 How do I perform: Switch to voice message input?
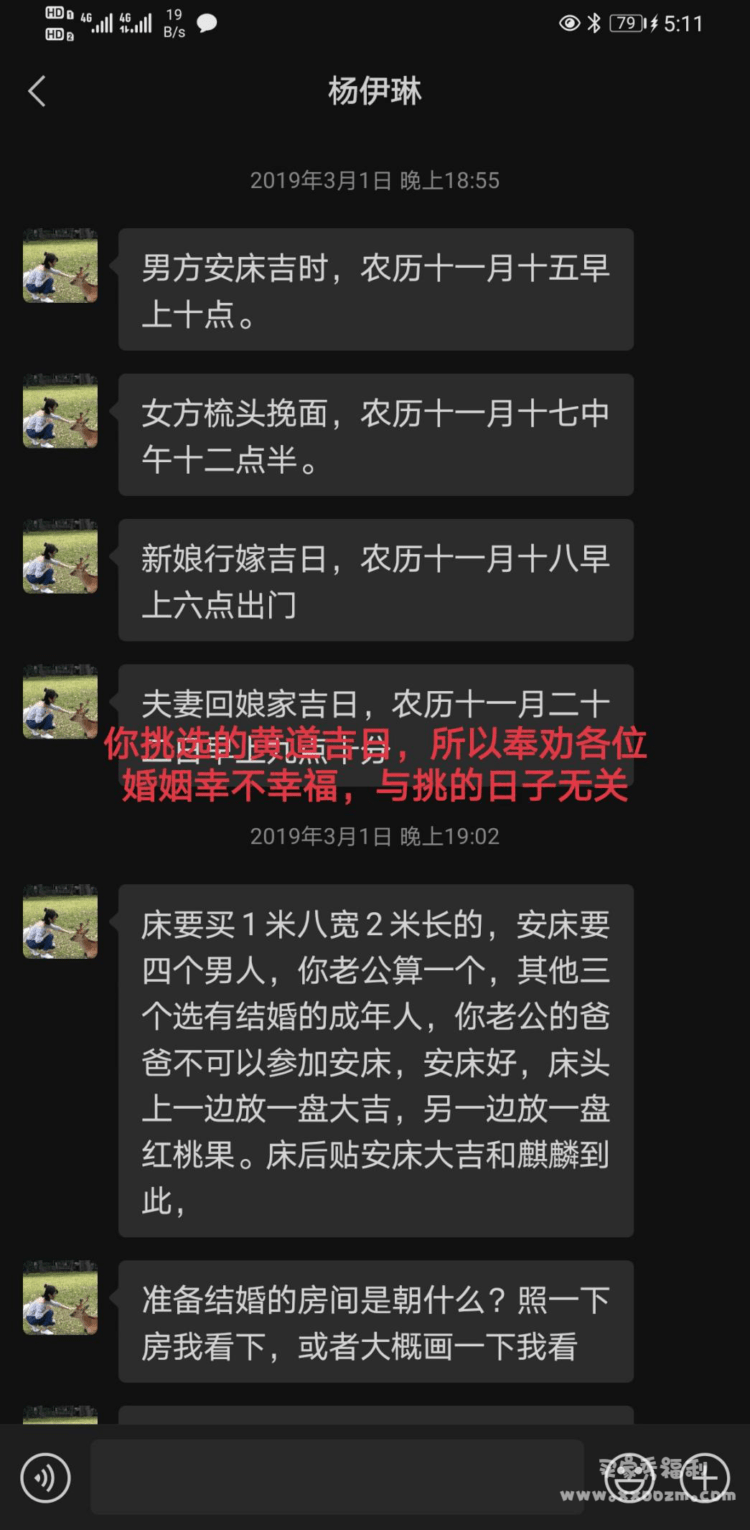46,1477
